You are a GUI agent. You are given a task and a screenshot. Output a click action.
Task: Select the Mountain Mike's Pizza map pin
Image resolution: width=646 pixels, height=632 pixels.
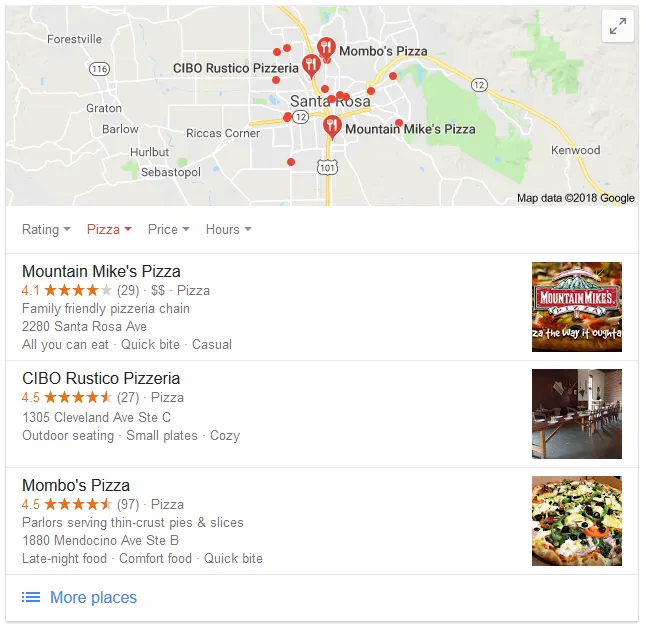coord(332,126)
